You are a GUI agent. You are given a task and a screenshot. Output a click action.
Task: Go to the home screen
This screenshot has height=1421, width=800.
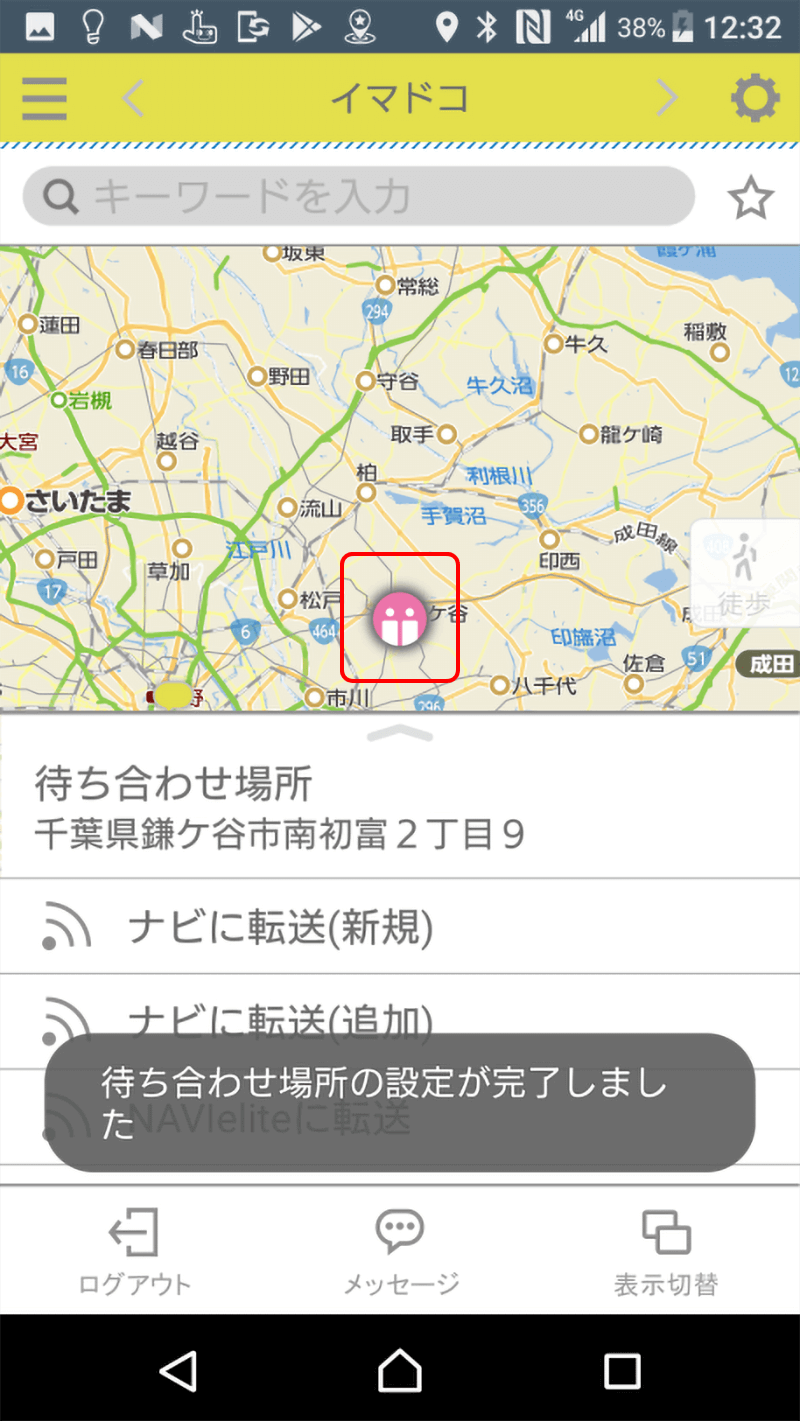(x=400, y=1370)
